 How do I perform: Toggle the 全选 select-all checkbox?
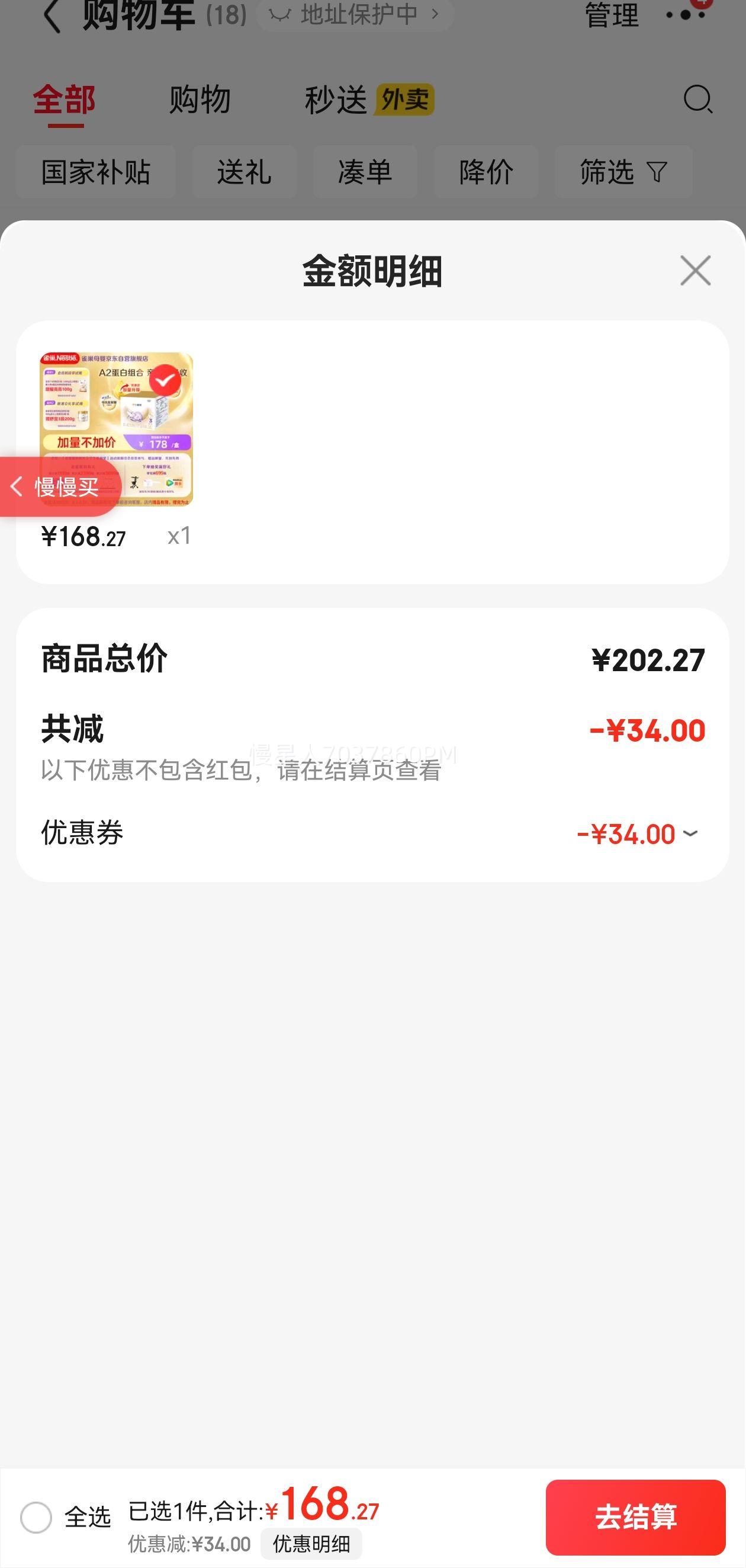coord(37,1516)
